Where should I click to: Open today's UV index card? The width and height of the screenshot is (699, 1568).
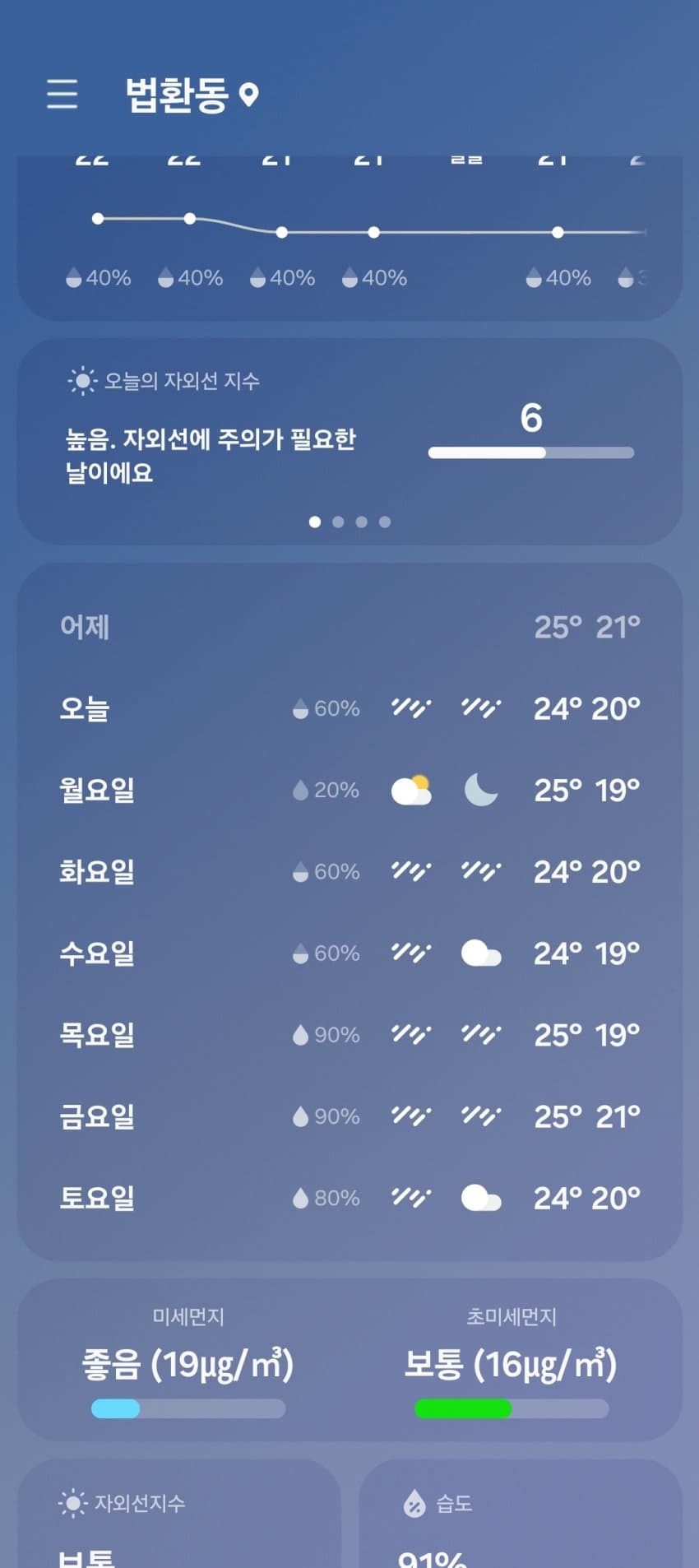tap(349, 440)
